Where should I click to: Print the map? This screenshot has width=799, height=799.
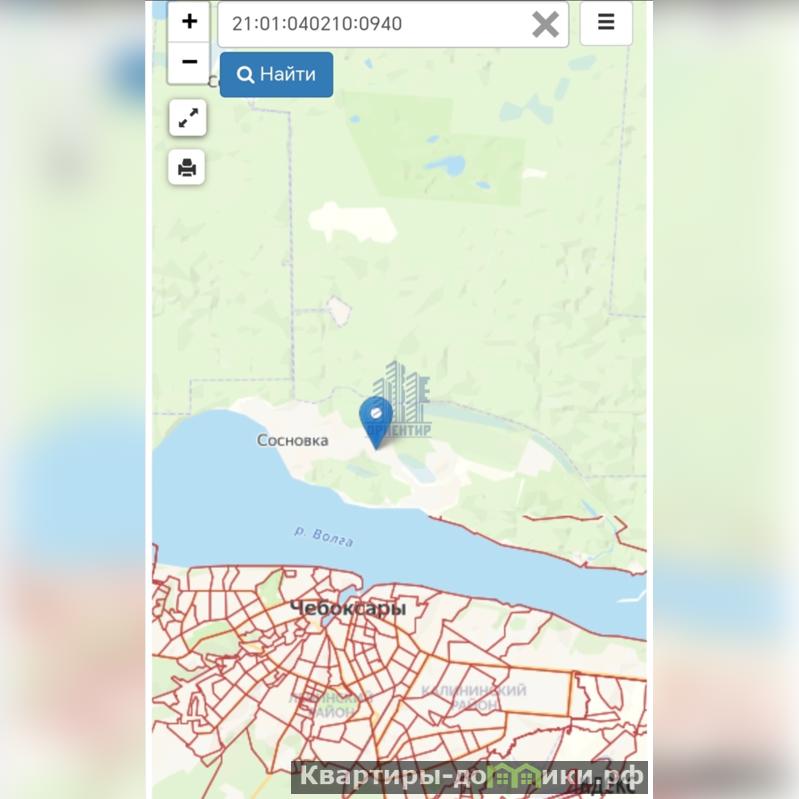[x=187, y=167]
